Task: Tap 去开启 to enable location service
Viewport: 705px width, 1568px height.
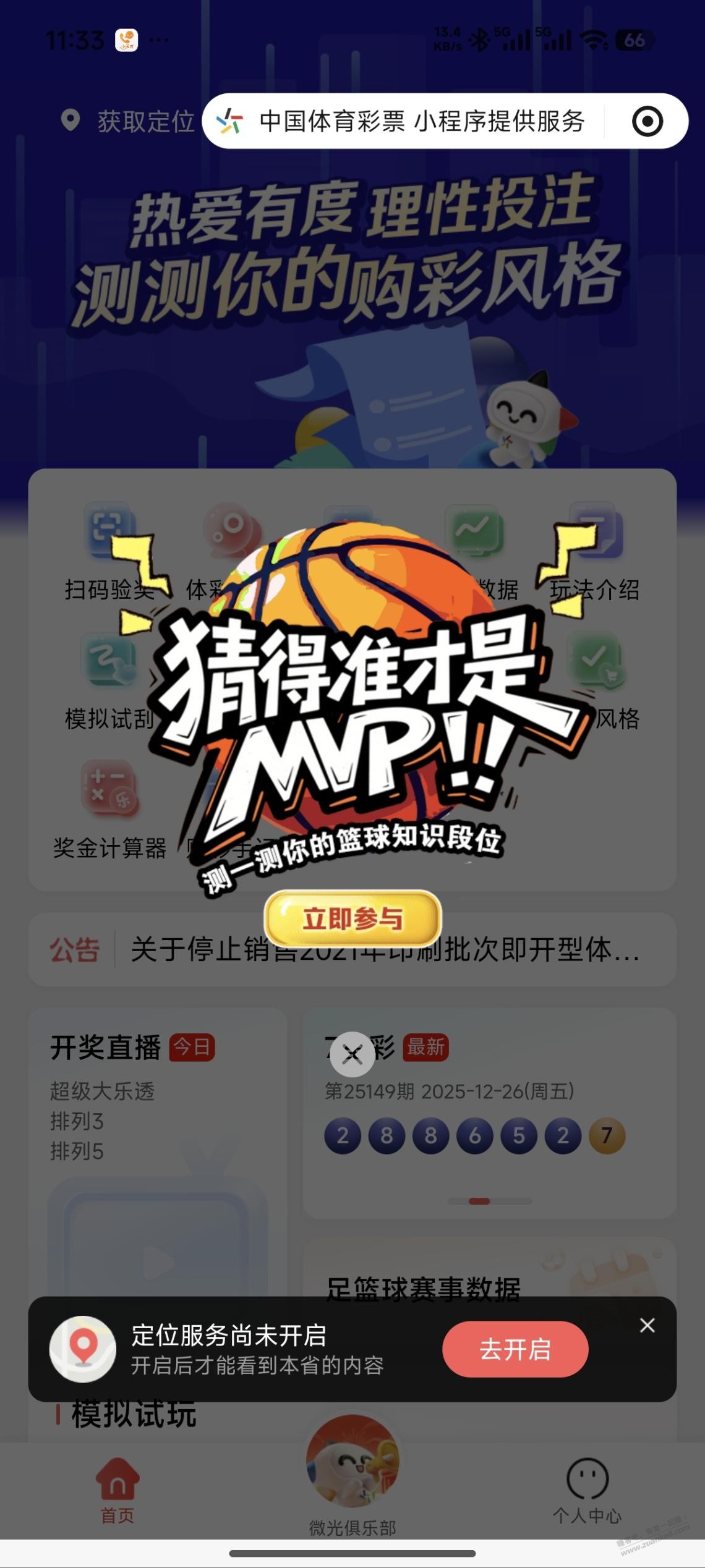Action: pos(515,1349)
